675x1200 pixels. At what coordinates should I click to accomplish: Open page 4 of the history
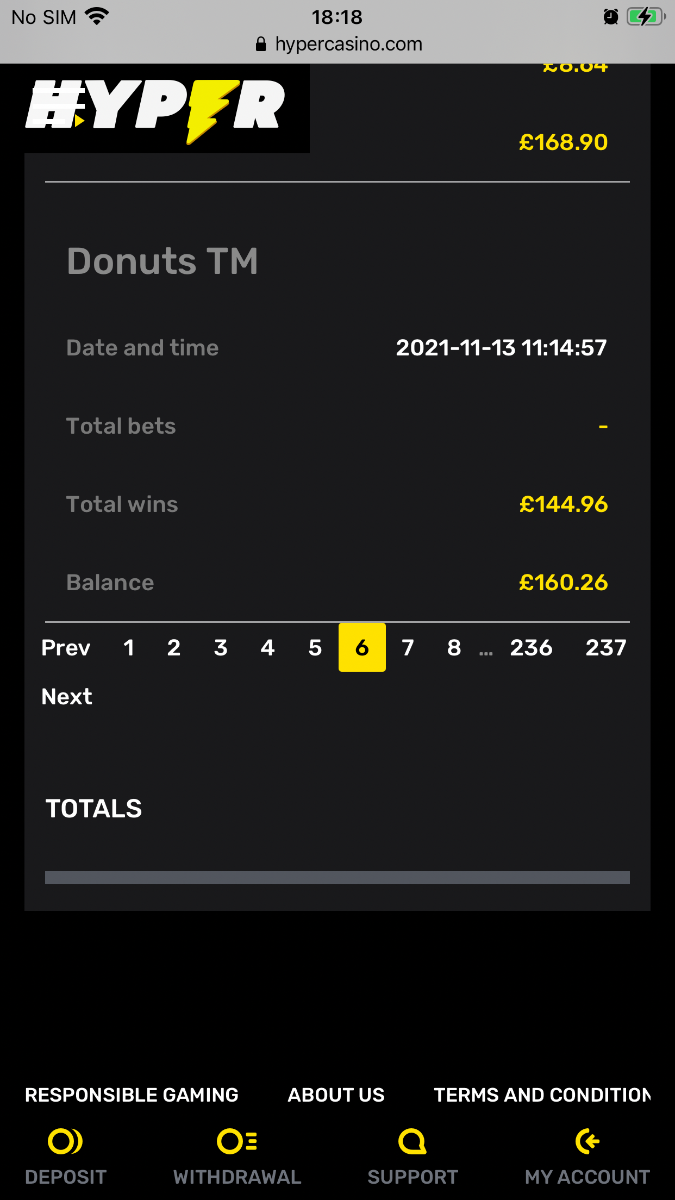[267, 648]
